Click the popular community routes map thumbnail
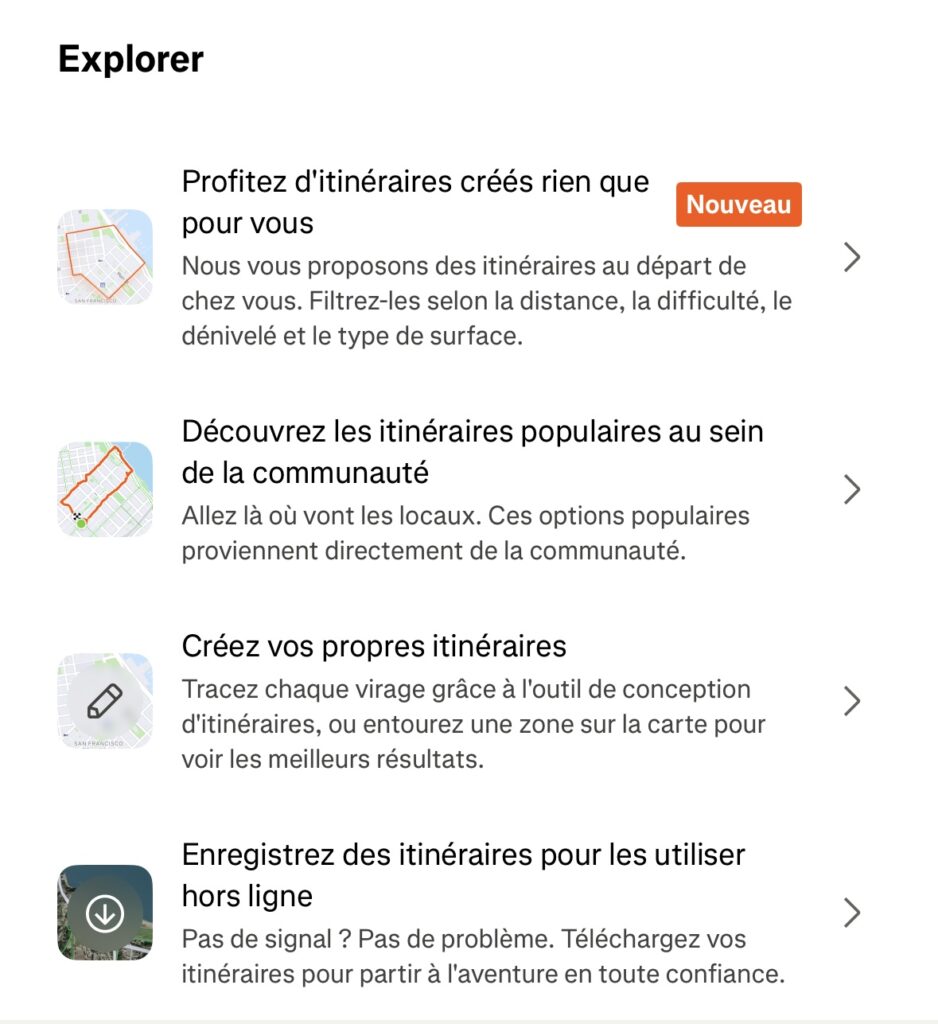Viewport: 938px width, 1024px height. (x=103, y=487)
